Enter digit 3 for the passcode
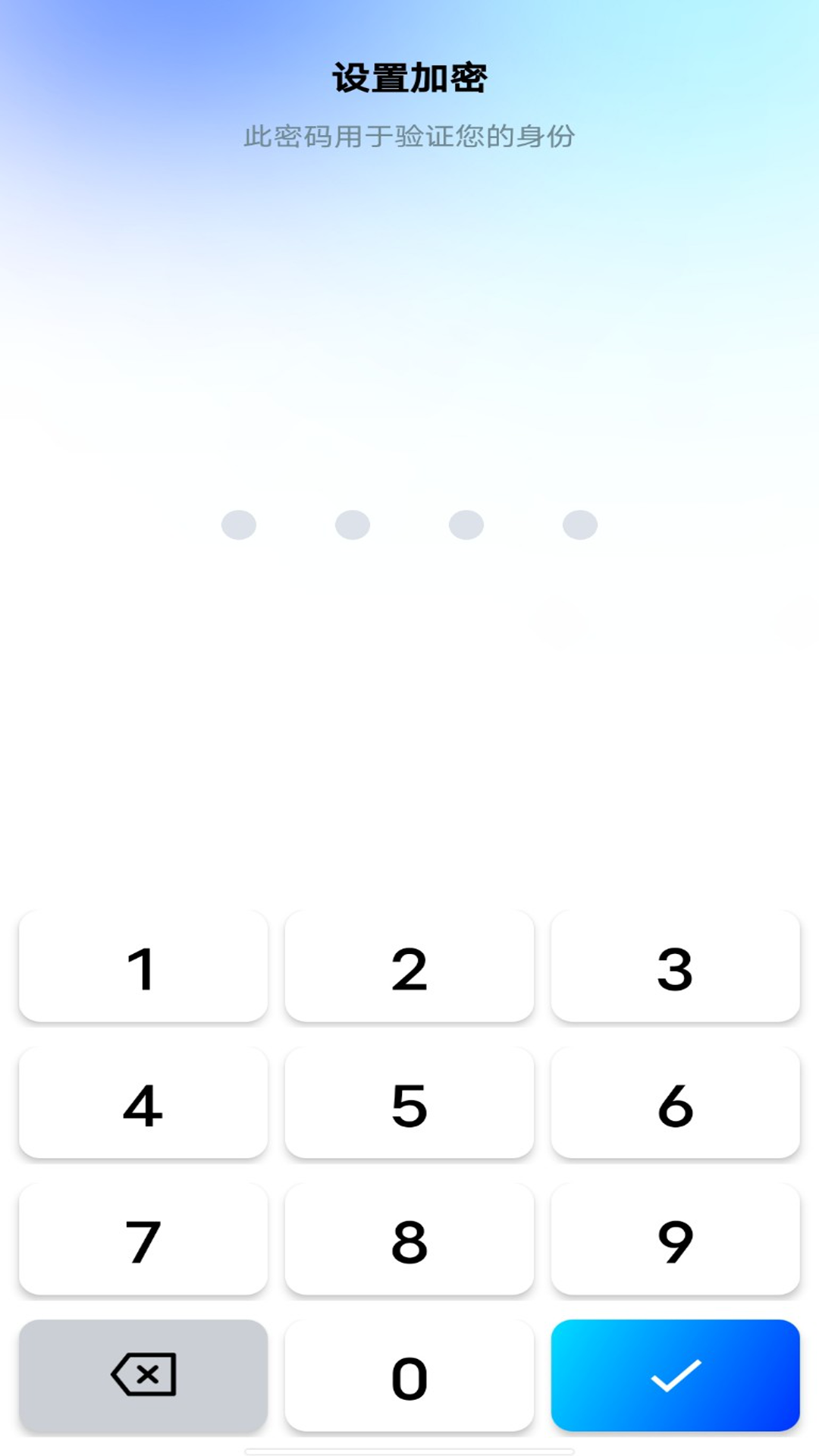Image resolution: width=819 pixels, height=1456 pixels. pyautogui.click(x=675, y=967)
